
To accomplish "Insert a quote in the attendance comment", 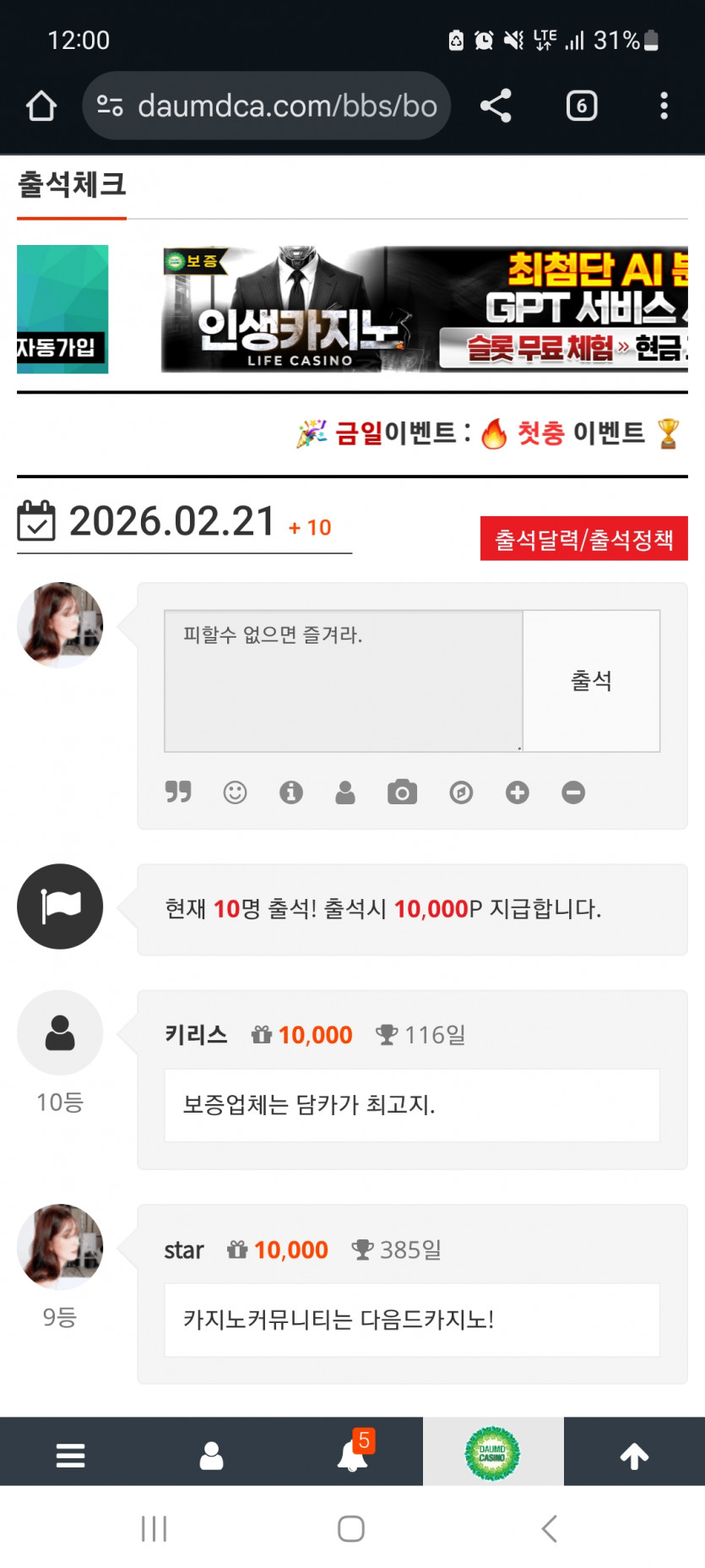I will click(x=178, y=792).
